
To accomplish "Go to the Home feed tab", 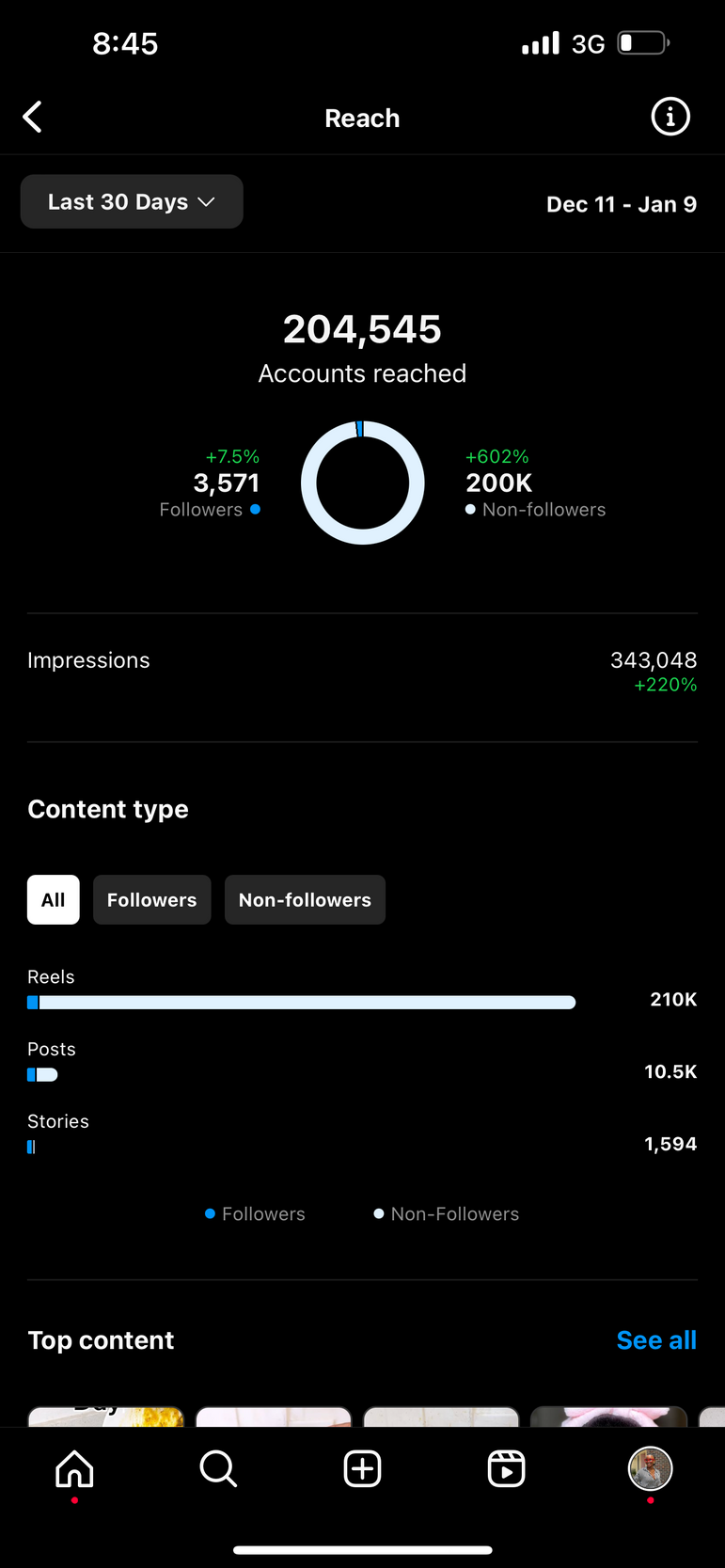I will pyautogui.click(x=75, y=1468).
